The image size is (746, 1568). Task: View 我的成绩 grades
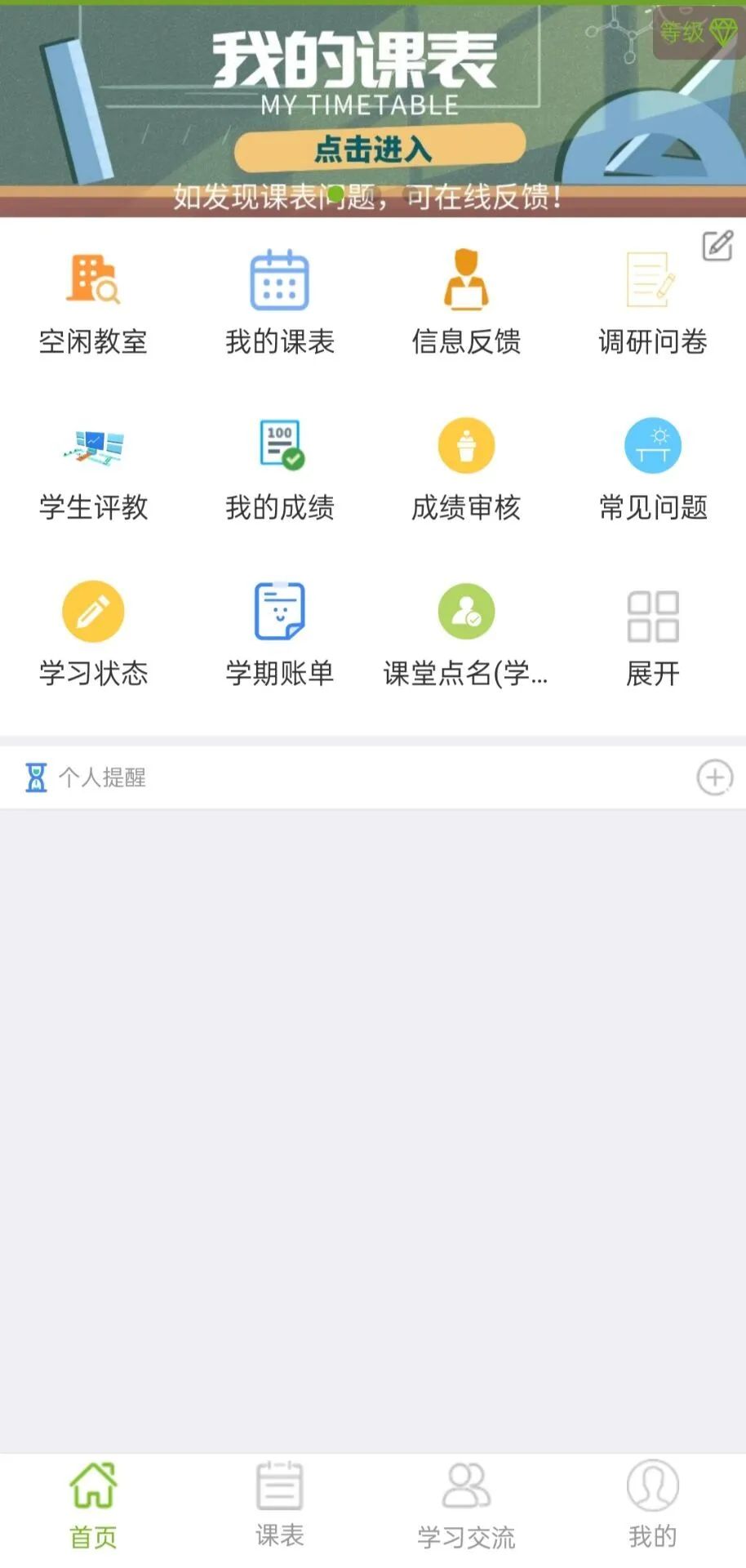(279, 469)
